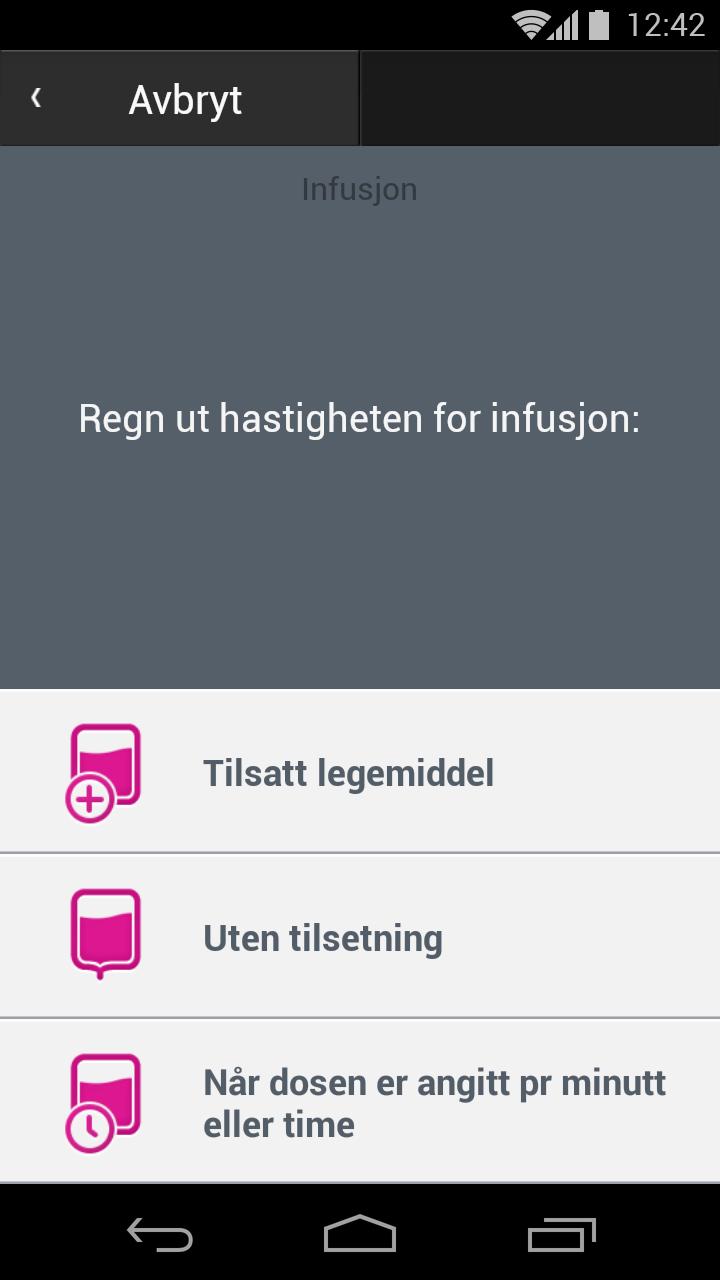The height and width of the screenshot is (1280, 720).
Task: Open recent apps with the recents icon
Action: (x=560, y=1235)
